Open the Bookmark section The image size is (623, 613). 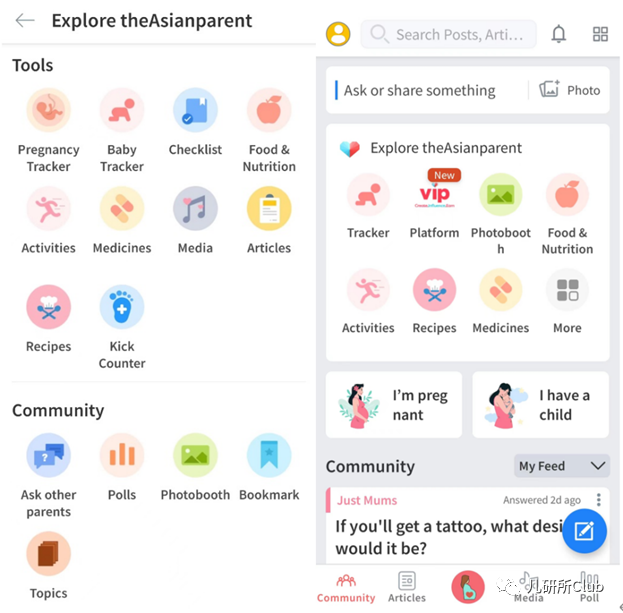[269, 455]
